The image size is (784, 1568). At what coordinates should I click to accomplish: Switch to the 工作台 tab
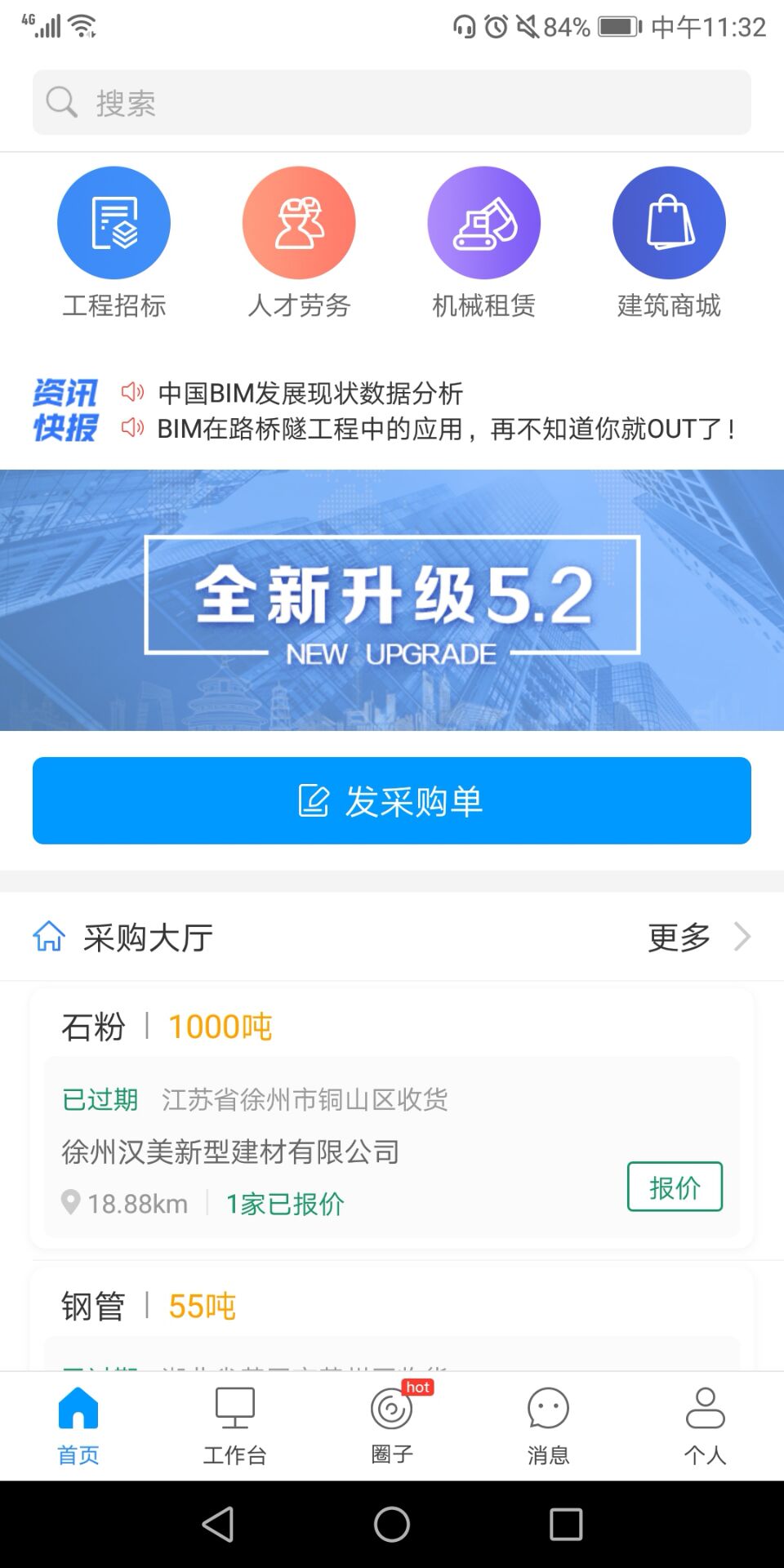[x=235, y=1426]
